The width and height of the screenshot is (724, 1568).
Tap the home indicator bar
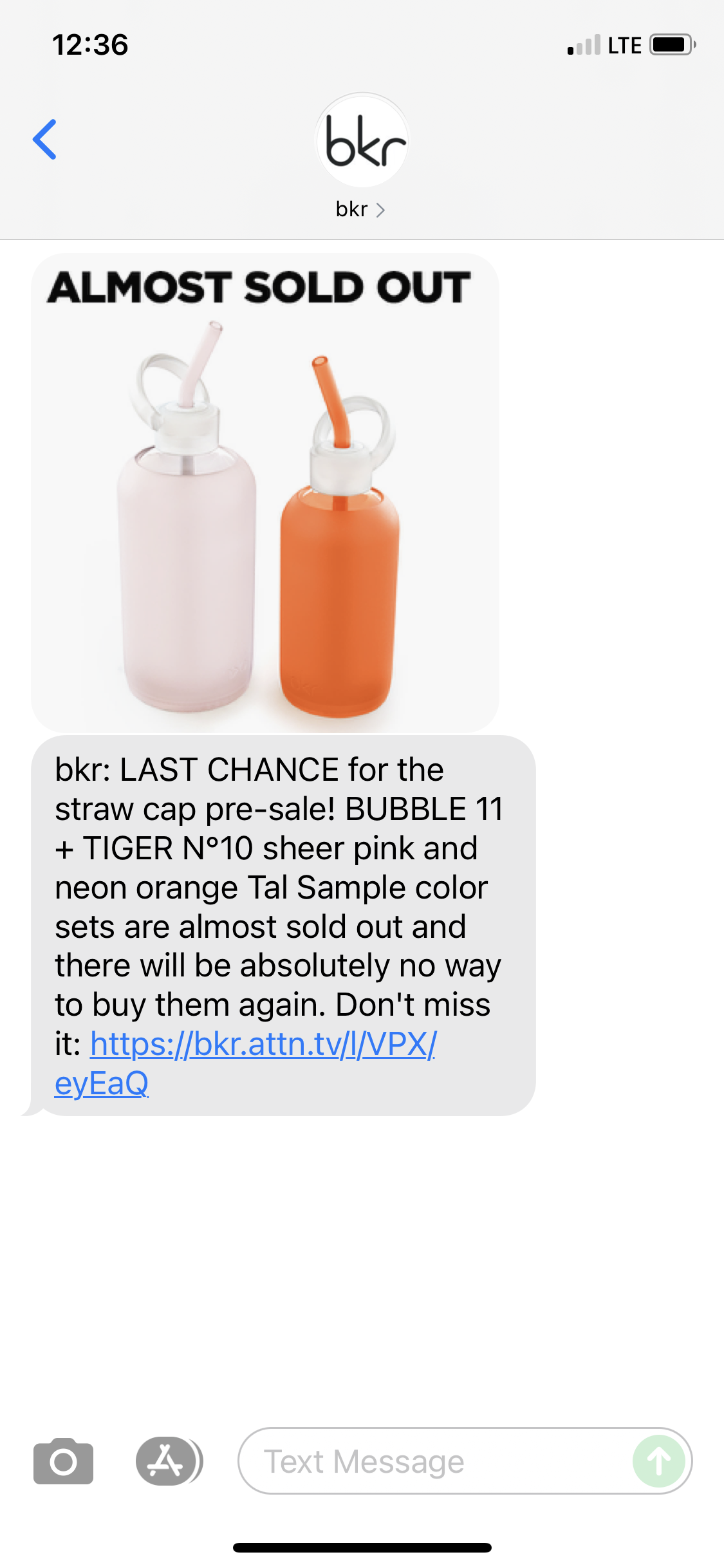(362, 1548)
